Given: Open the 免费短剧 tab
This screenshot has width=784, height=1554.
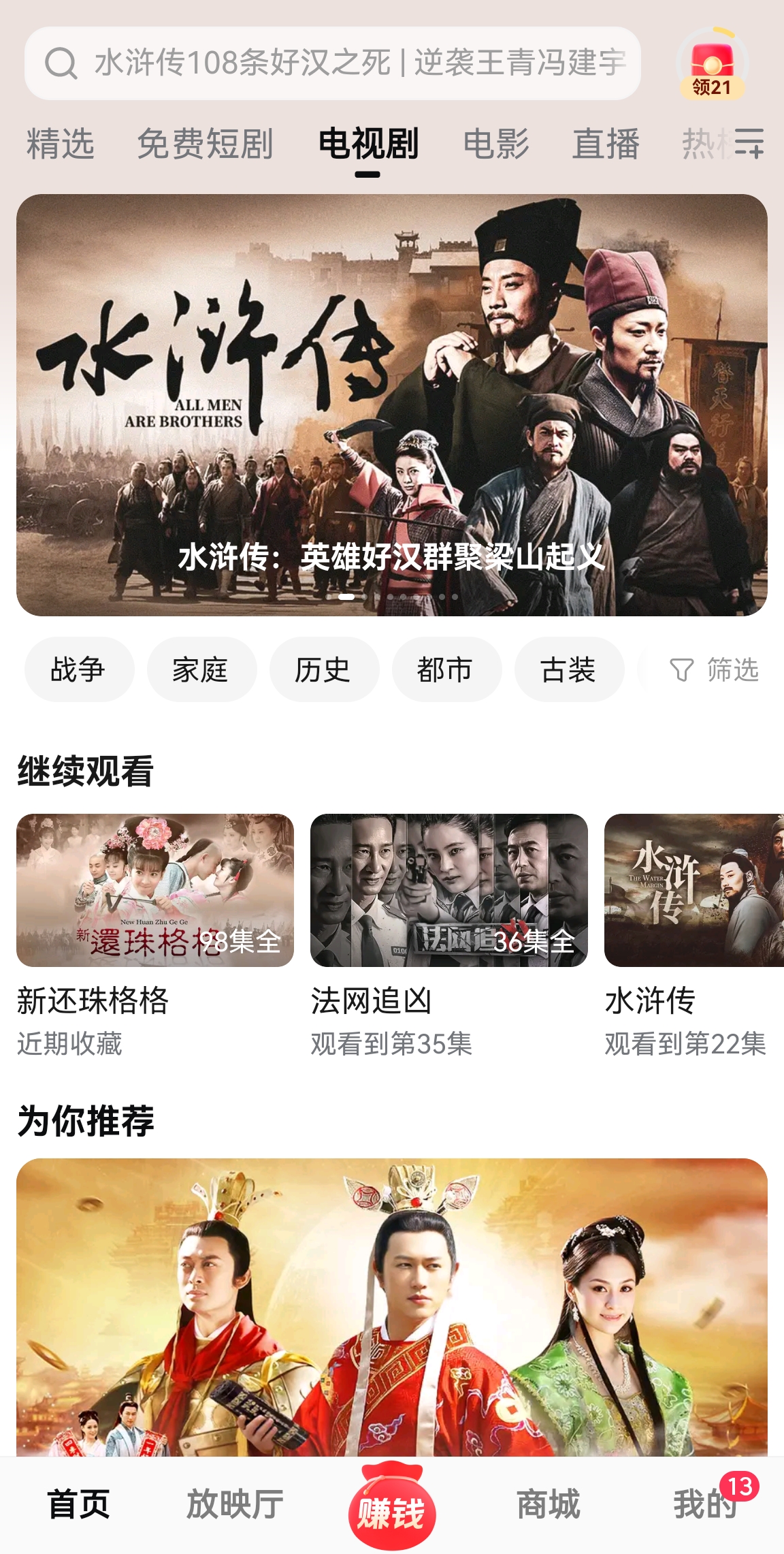Looking at the screenshot, I should tap(206, 145).
